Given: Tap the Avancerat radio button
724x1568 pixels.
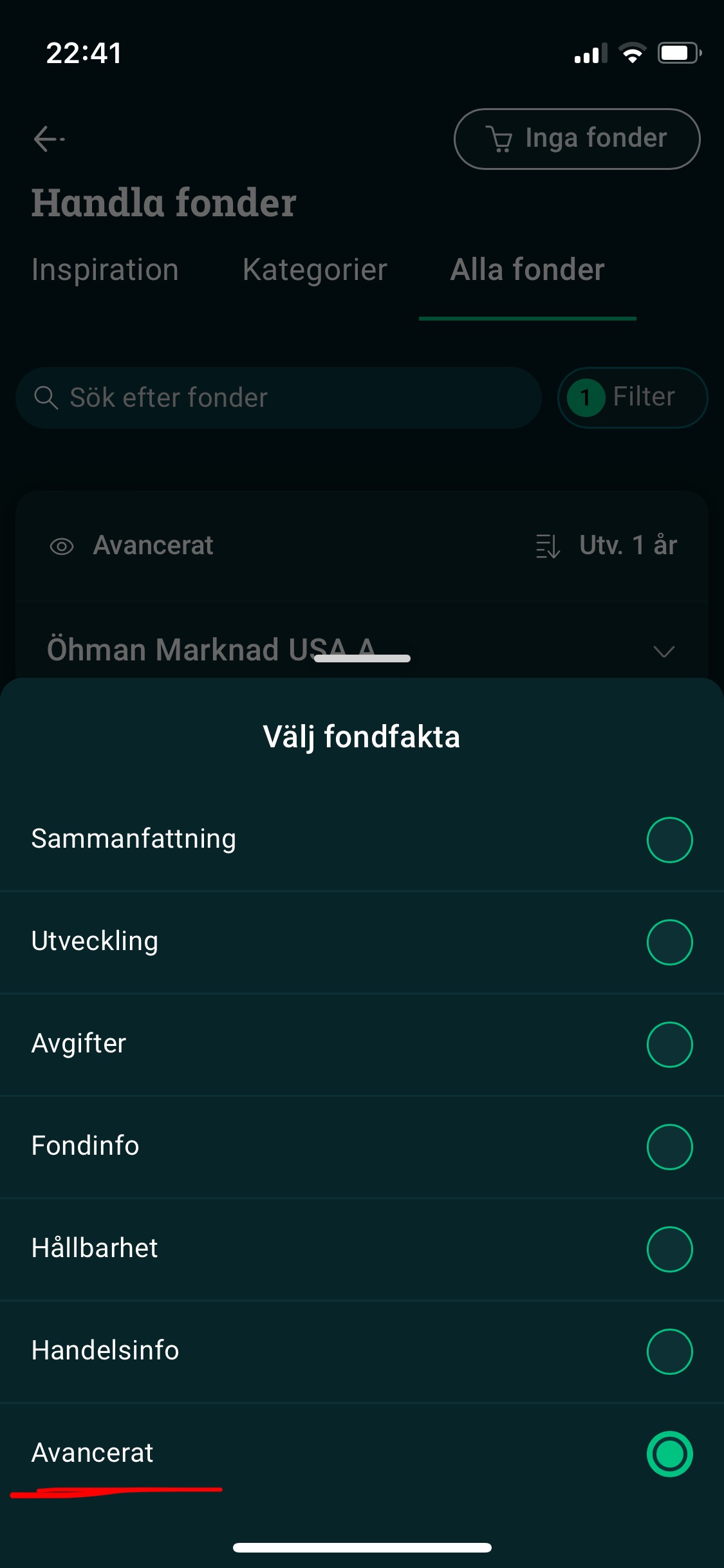Looking at the screenshot, I should click(x=669, y=1453).
